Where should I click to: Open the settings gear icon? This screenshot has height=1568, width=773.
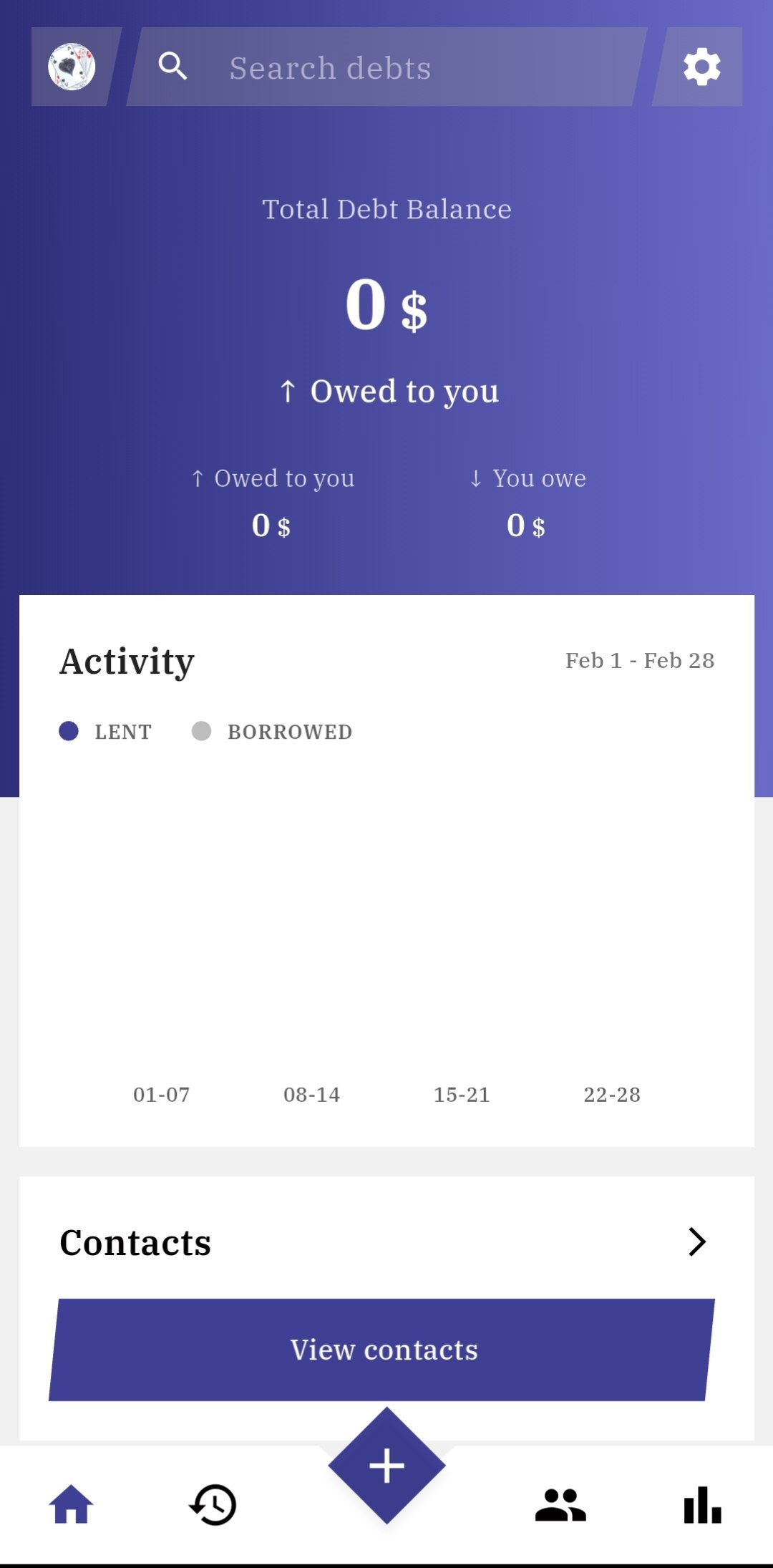(x=701, y=67)
